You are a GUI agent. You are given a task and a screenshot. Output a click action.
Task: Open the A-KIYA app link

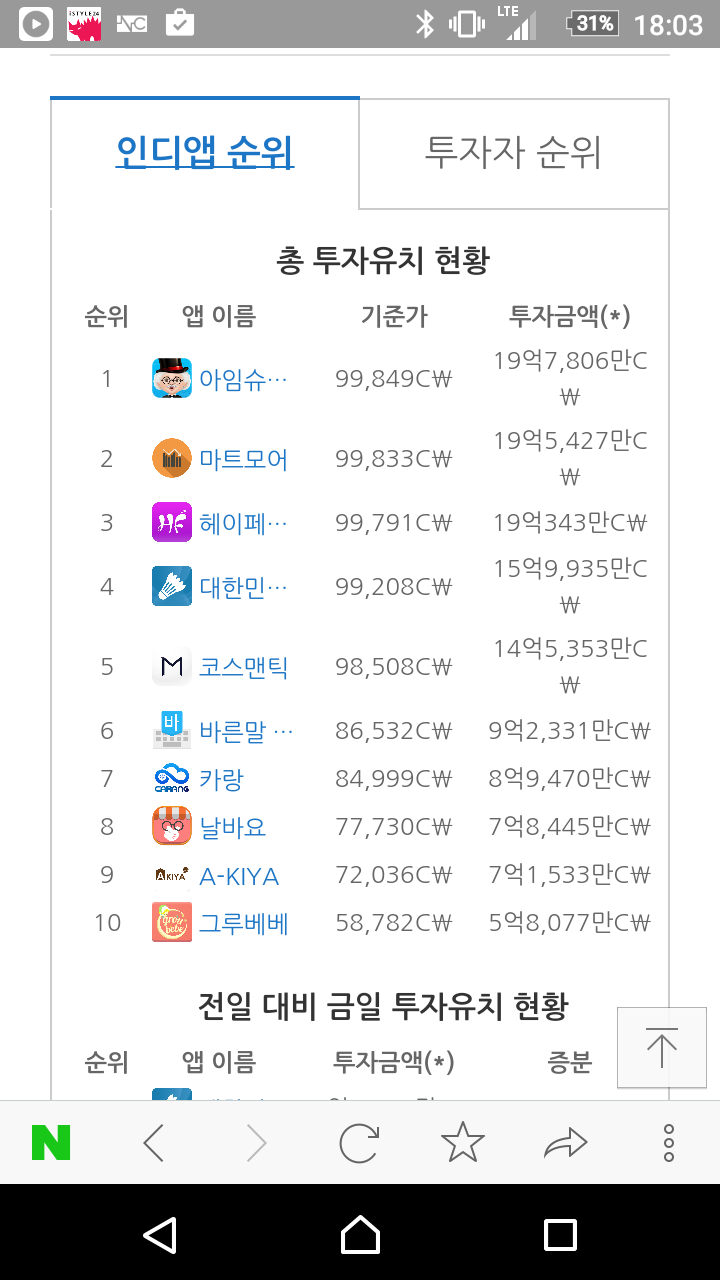239,876
